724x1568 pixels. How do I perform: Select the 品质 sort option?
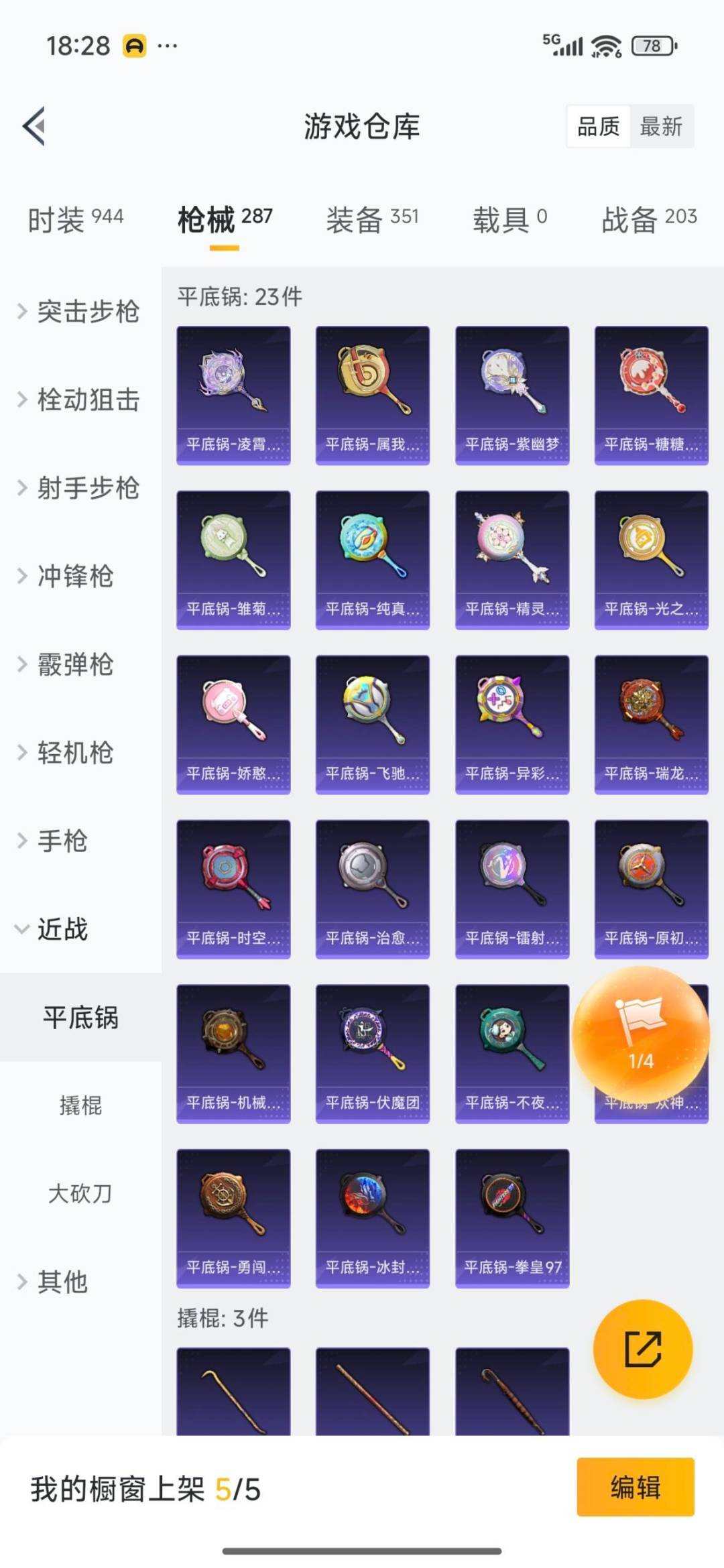[600, 127]
